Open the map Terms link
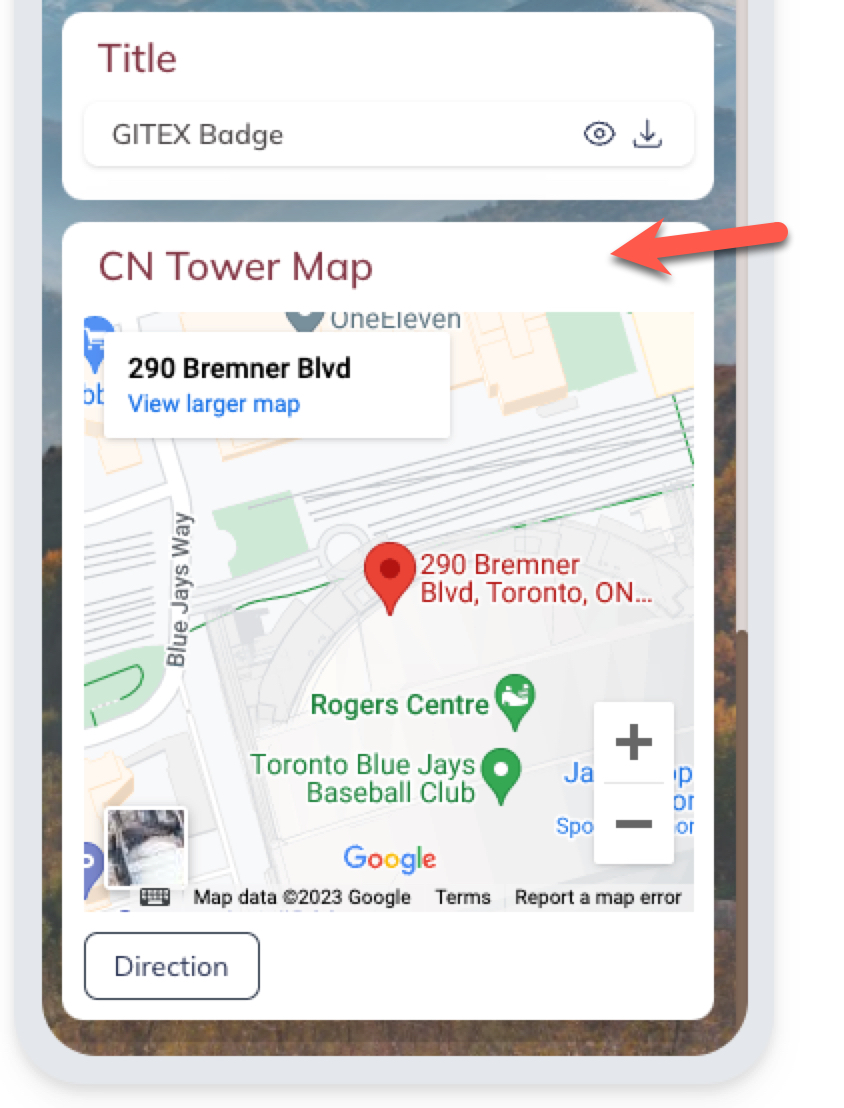The height and width of the screenshot is (1108, 844). [x=463, y=897]
